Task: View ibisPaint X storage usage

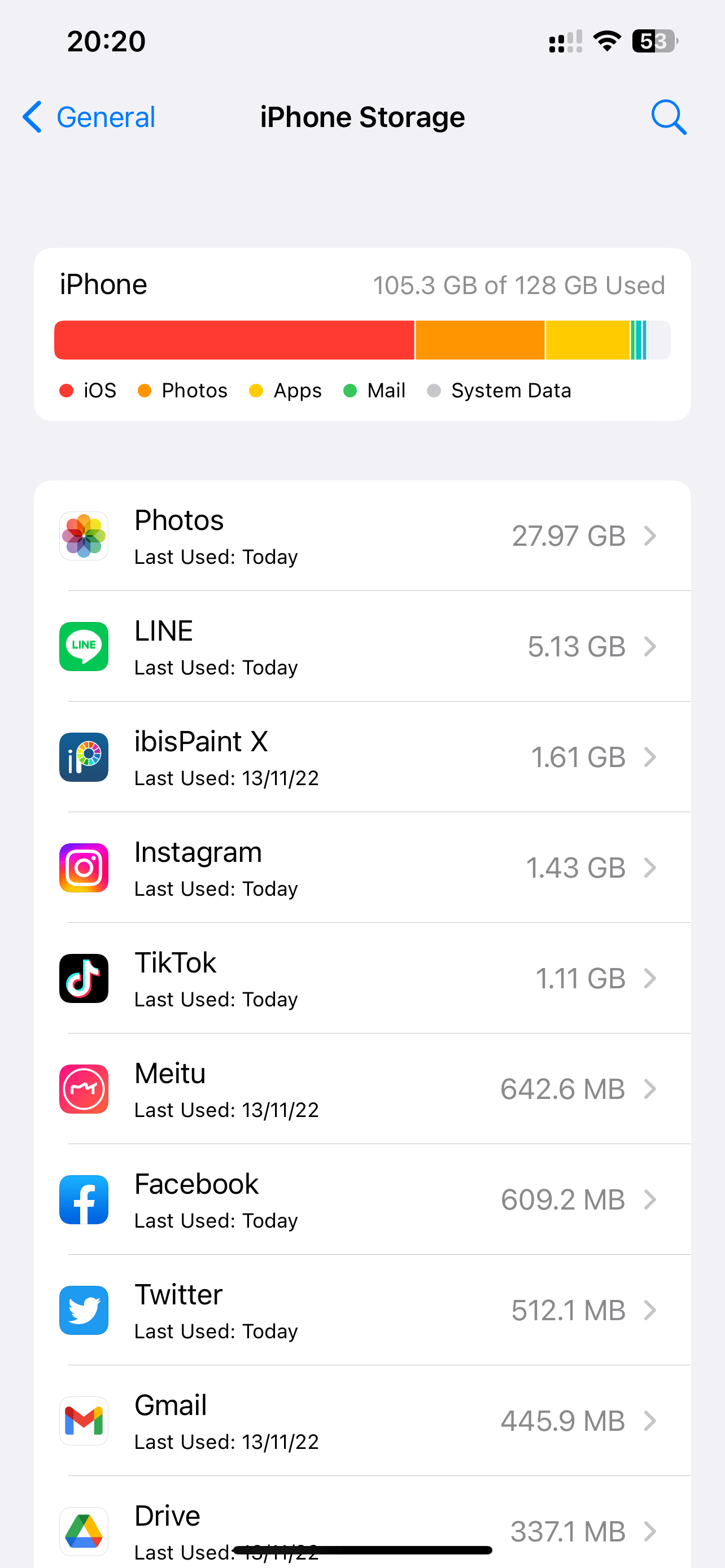Action: (362, 757)
